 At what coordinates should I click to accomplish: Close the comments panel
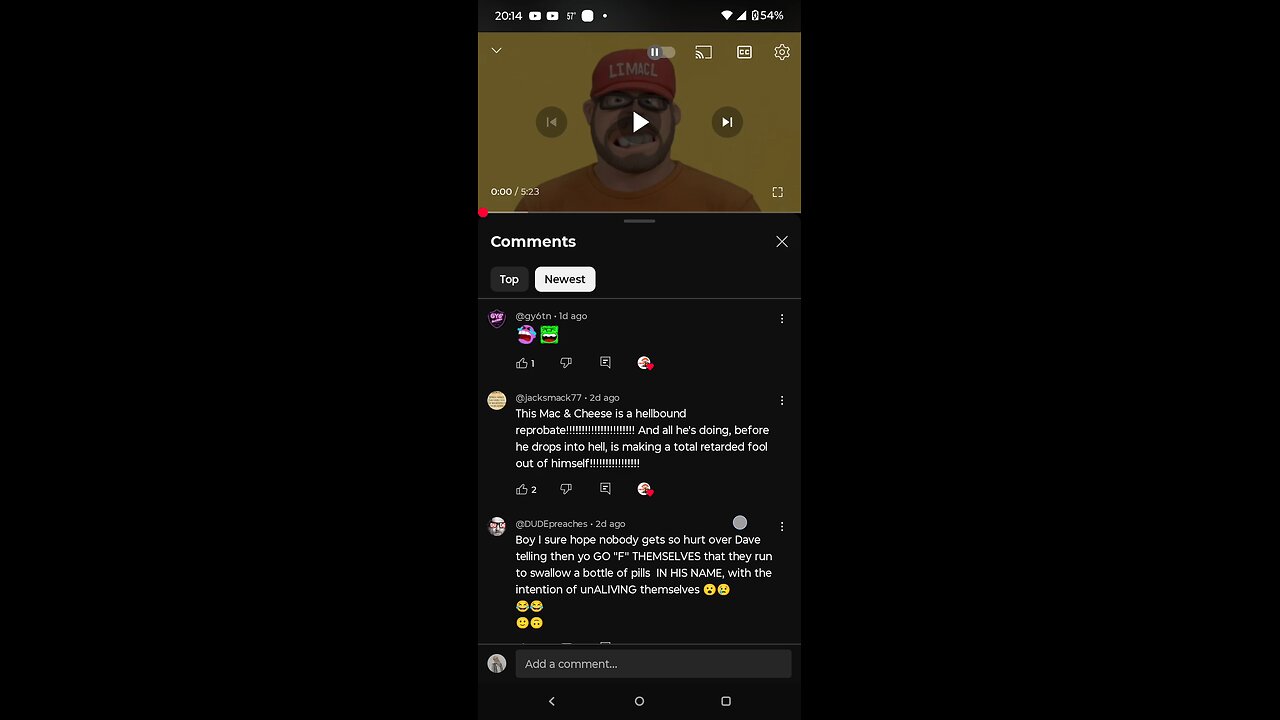(x=782, y=241)
